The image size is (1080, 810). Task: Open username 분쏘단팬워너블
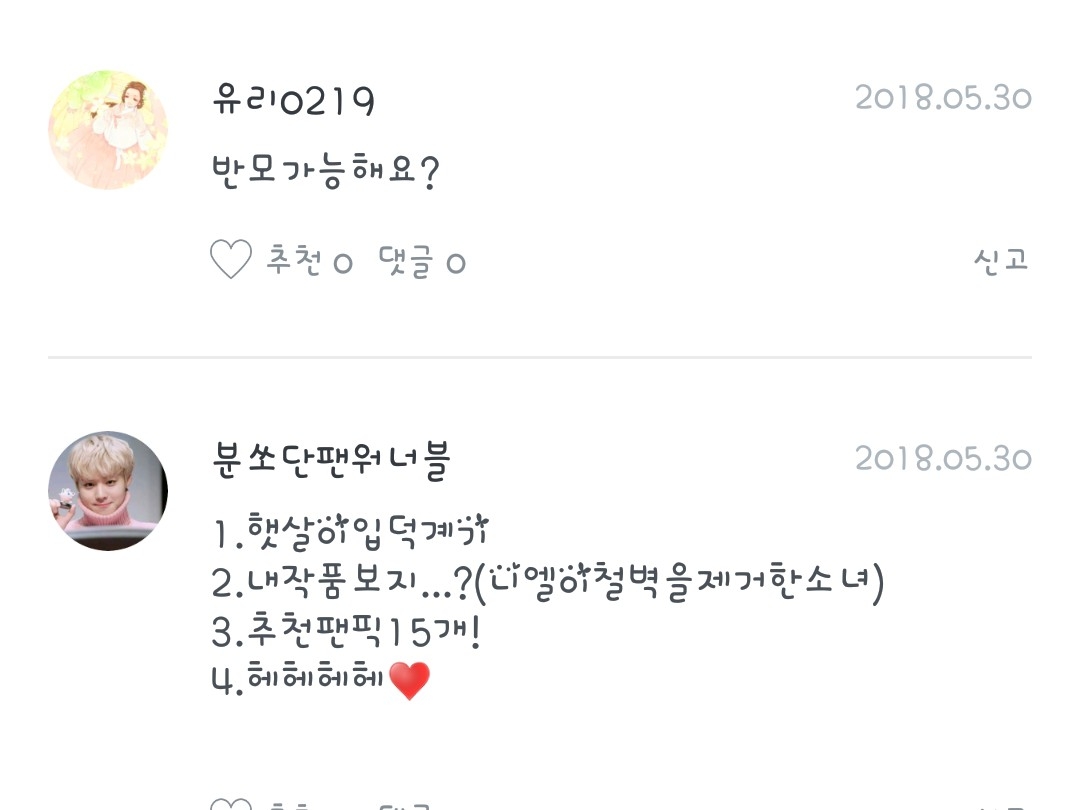tap(331, 460)
